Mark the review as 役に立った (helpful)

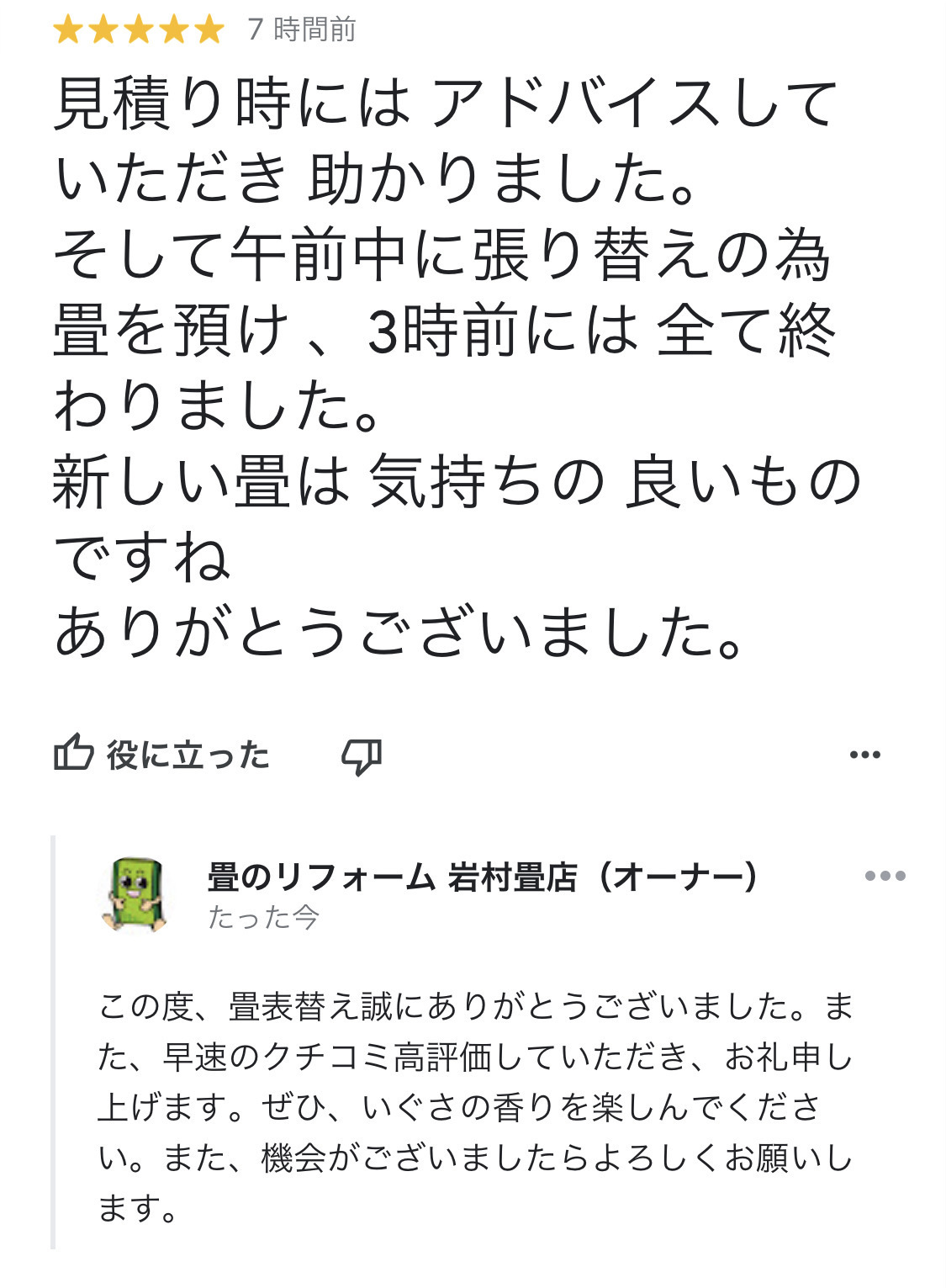[161, 754]
